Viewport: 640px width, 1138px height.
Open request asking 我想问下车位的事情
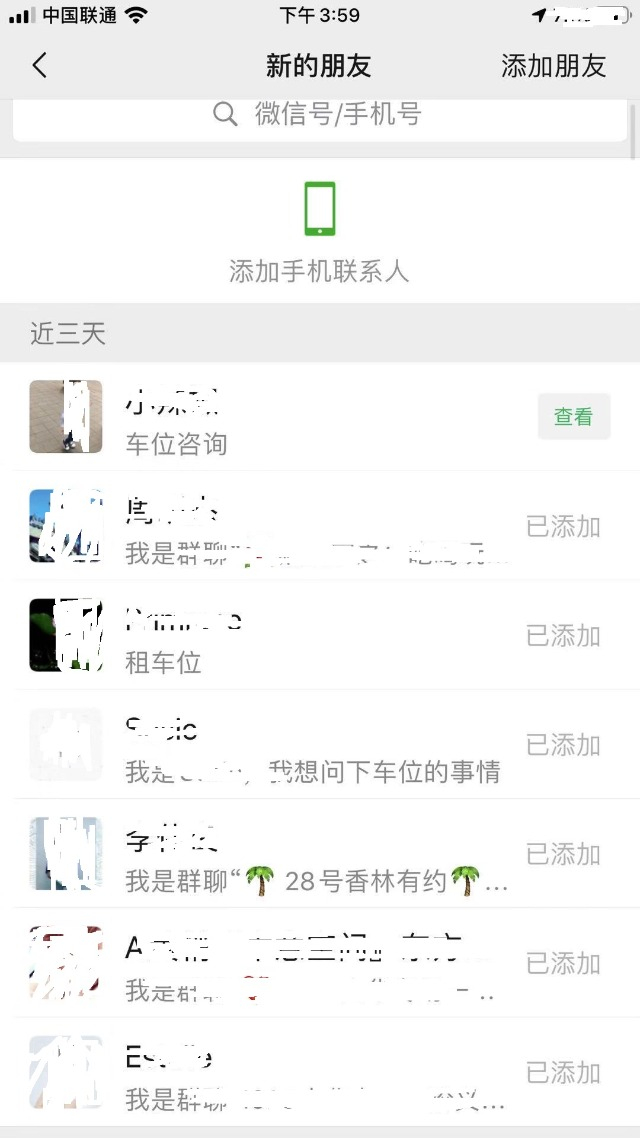300,746
